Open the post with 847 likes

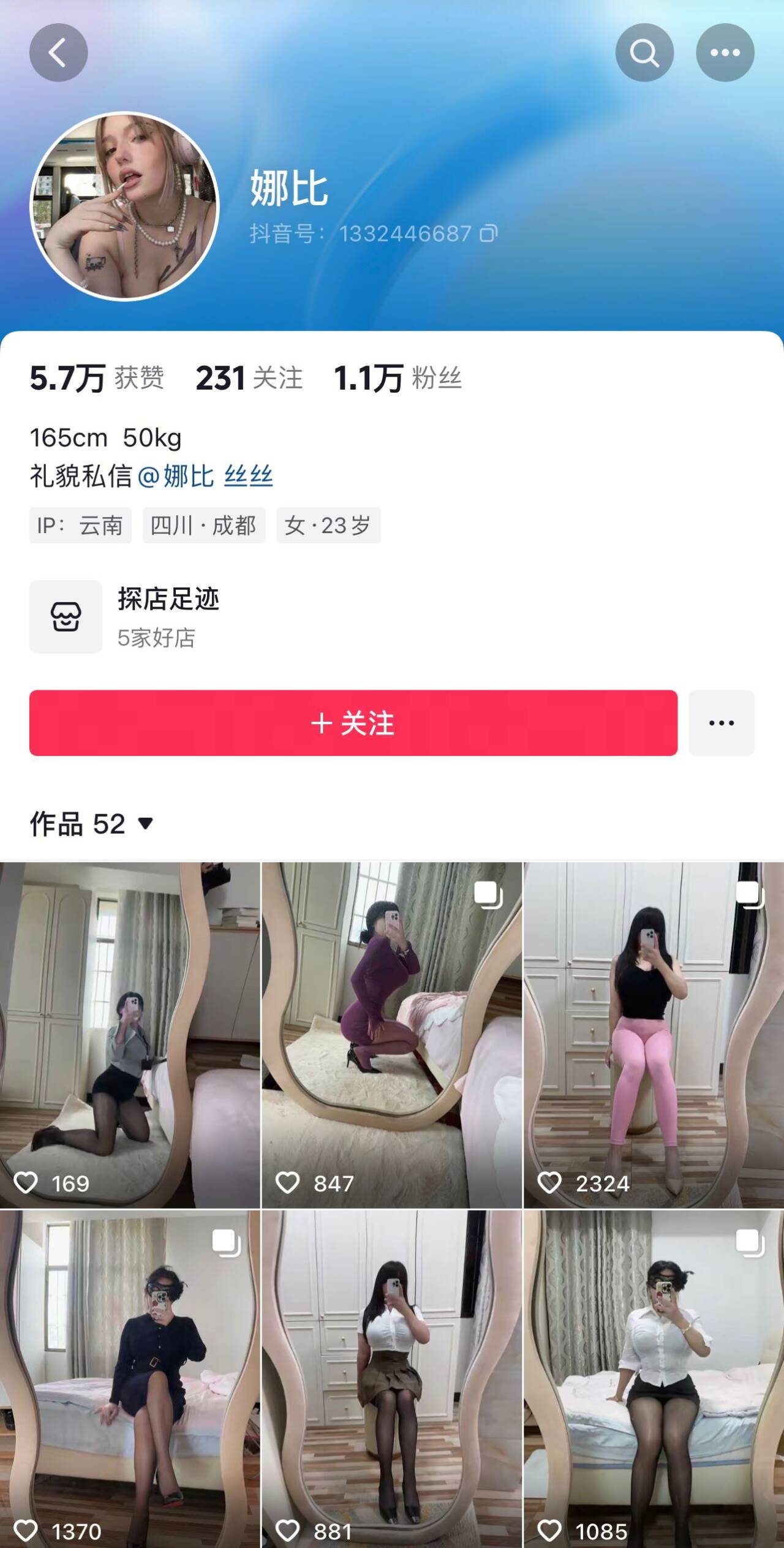pos(392,1035)
